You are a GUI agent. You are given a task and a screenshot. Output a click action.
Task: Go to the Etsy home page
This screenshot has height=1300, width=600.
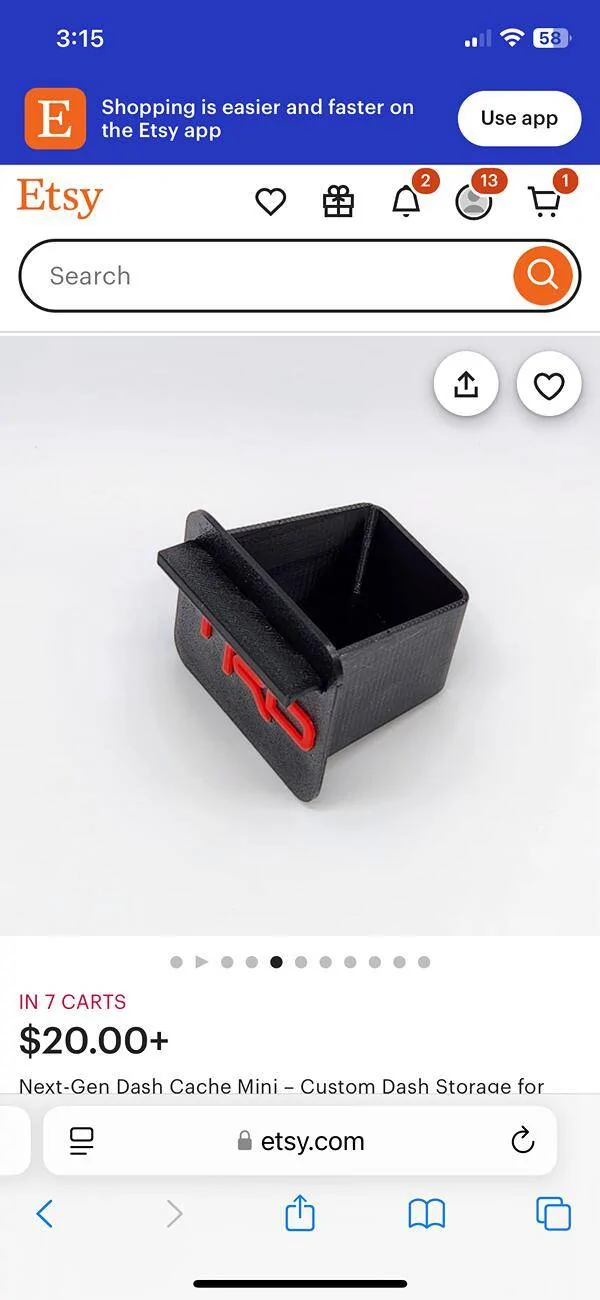click(x=60, y=198)
